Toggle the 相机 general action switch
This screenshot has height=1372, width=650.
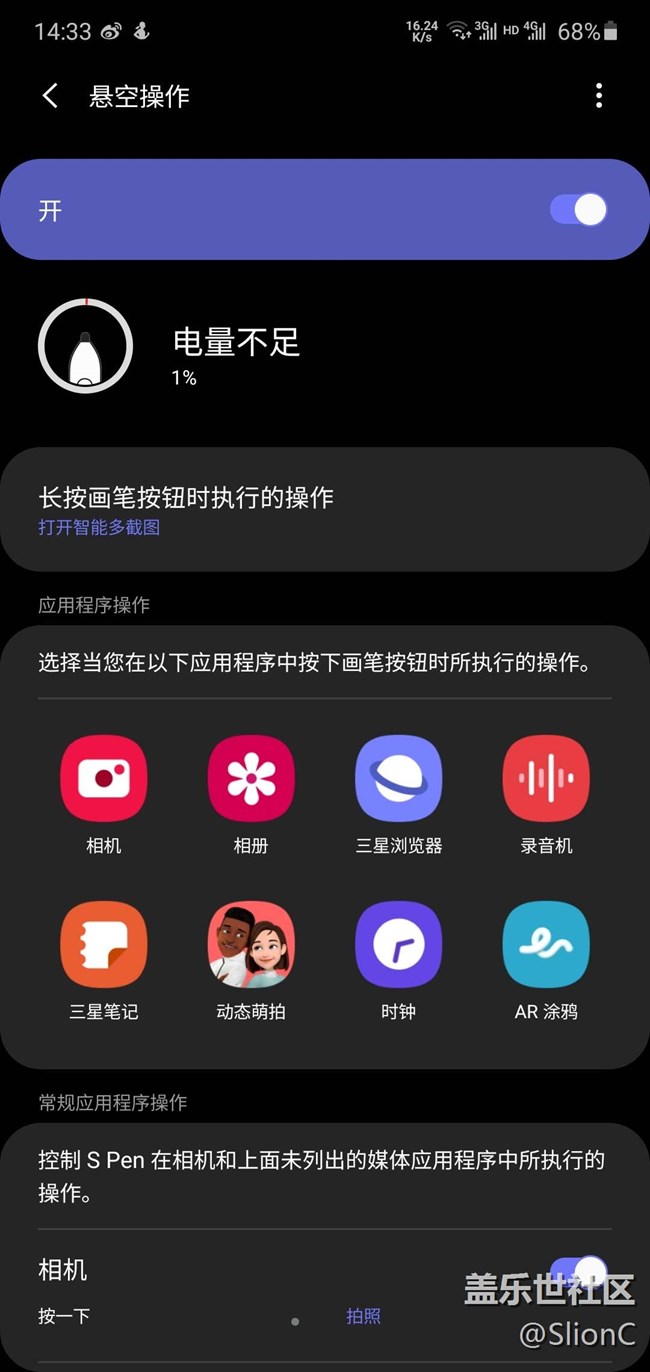tap(578, 1272)
